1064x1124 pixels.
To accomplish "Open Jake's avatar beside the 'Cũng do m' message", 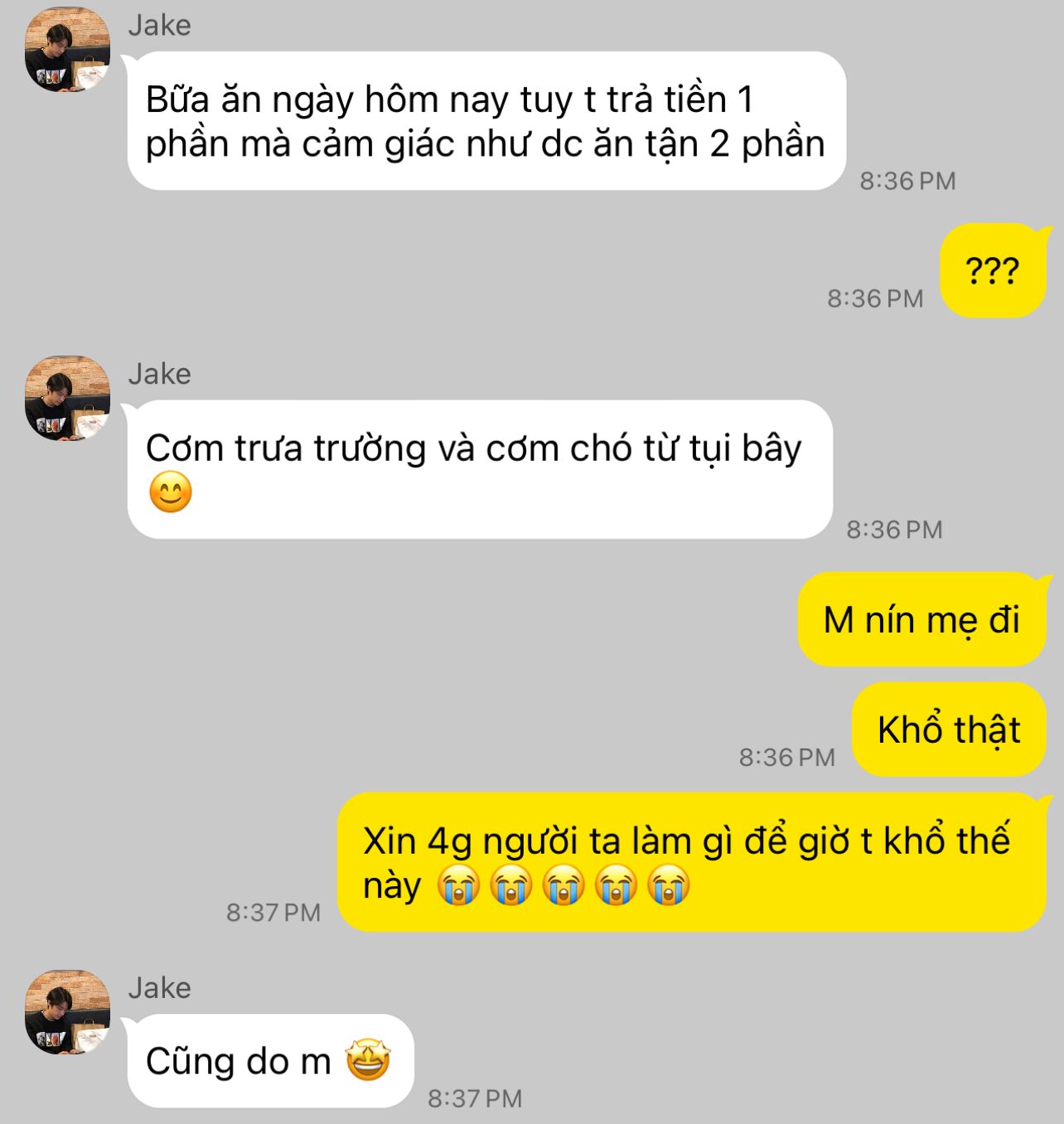I will click(x=67, y=1012).
